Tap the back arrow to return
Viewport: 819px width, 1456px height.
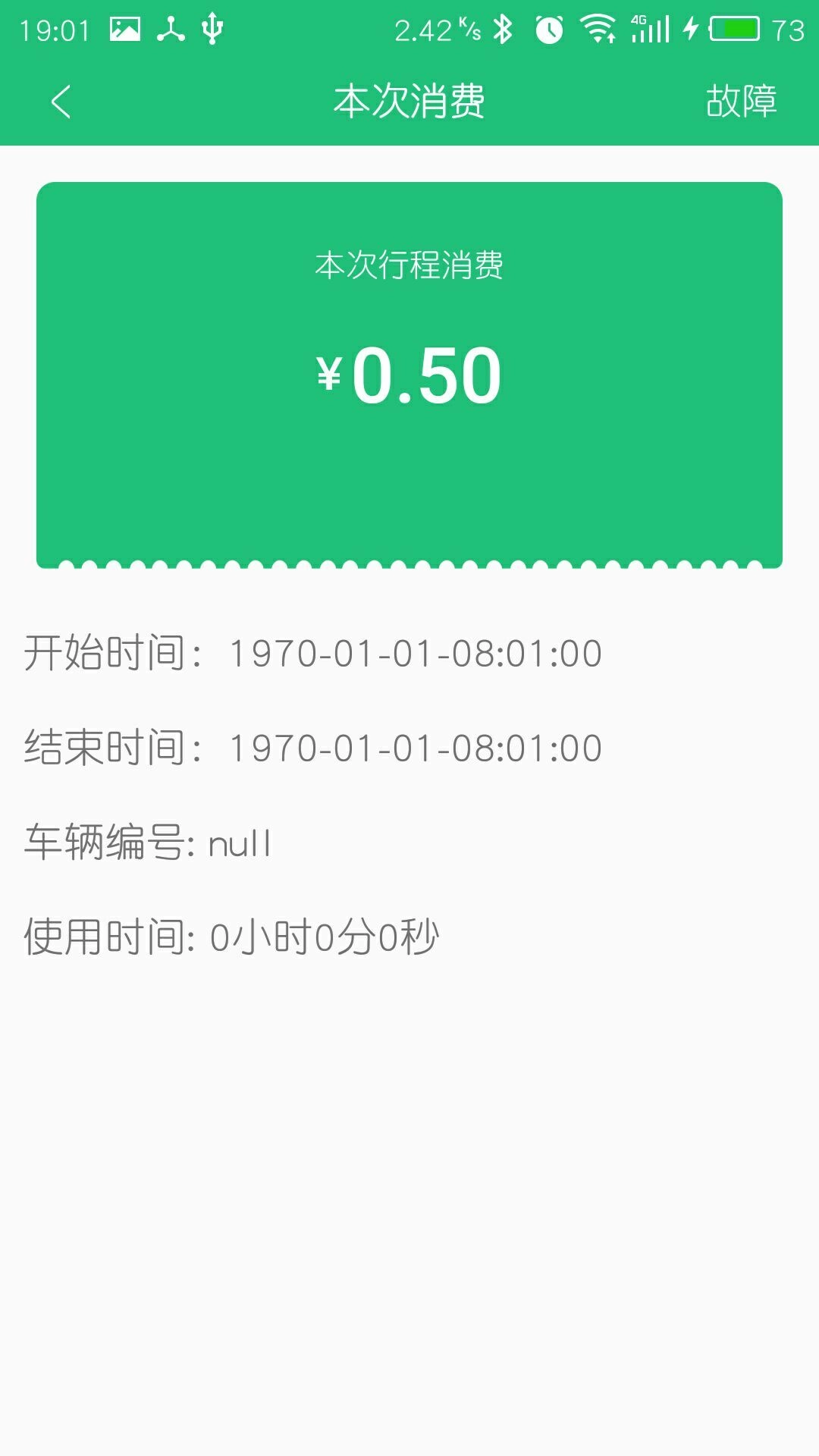(61, 102)
